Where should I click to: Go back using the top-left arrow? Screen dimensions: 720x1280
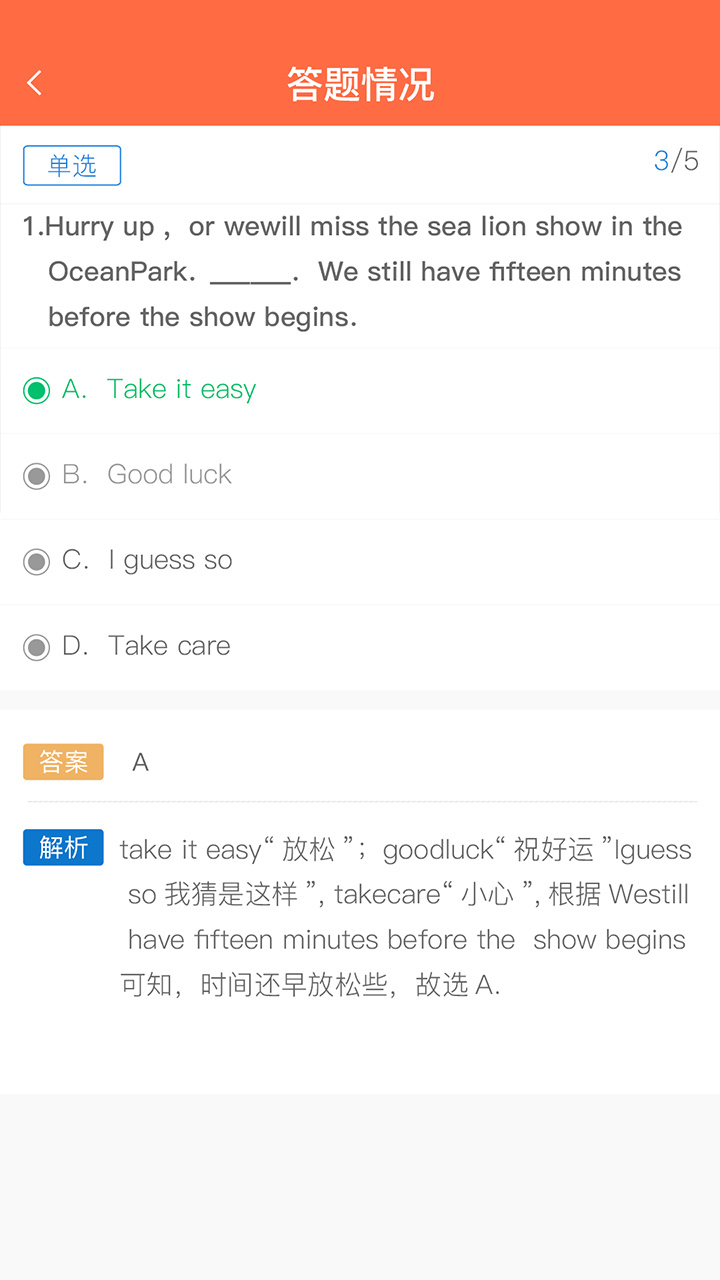pos(35,83)
